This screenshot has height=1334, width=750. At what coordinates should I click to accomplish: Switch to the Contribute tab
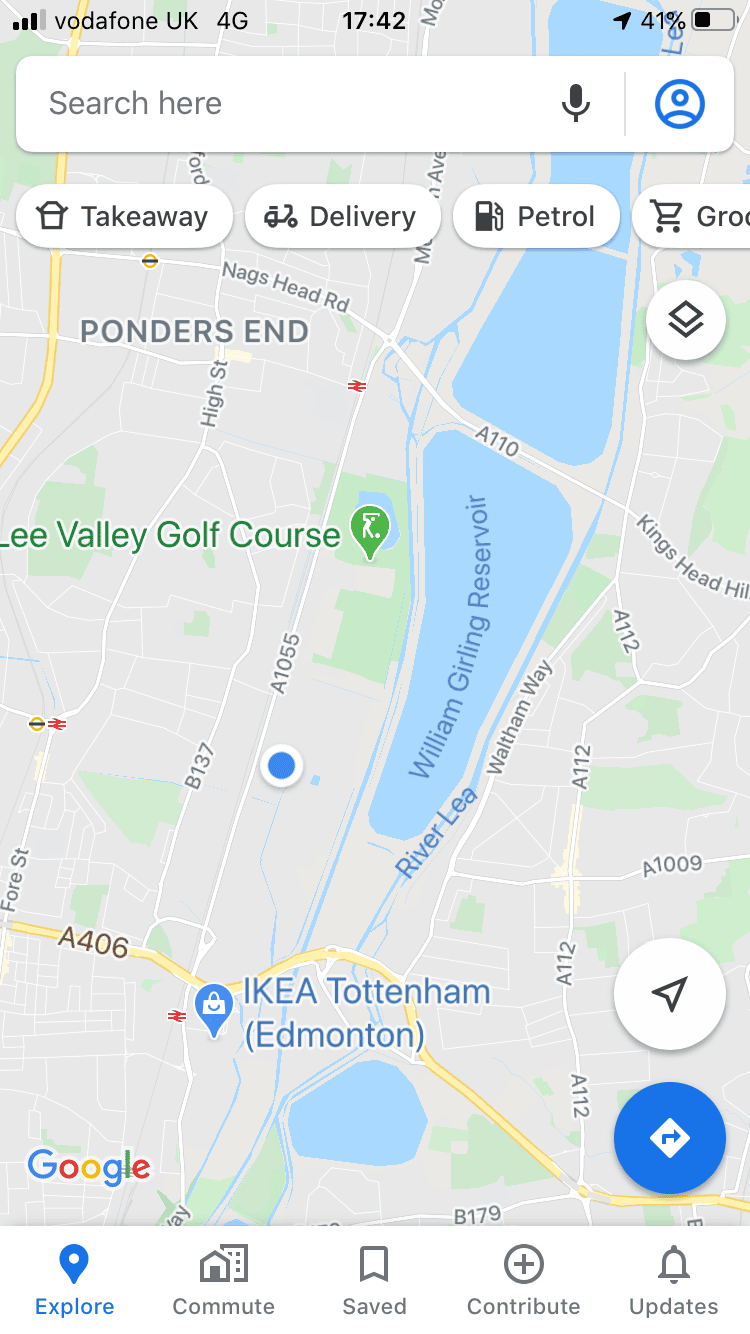[524, 1281]
